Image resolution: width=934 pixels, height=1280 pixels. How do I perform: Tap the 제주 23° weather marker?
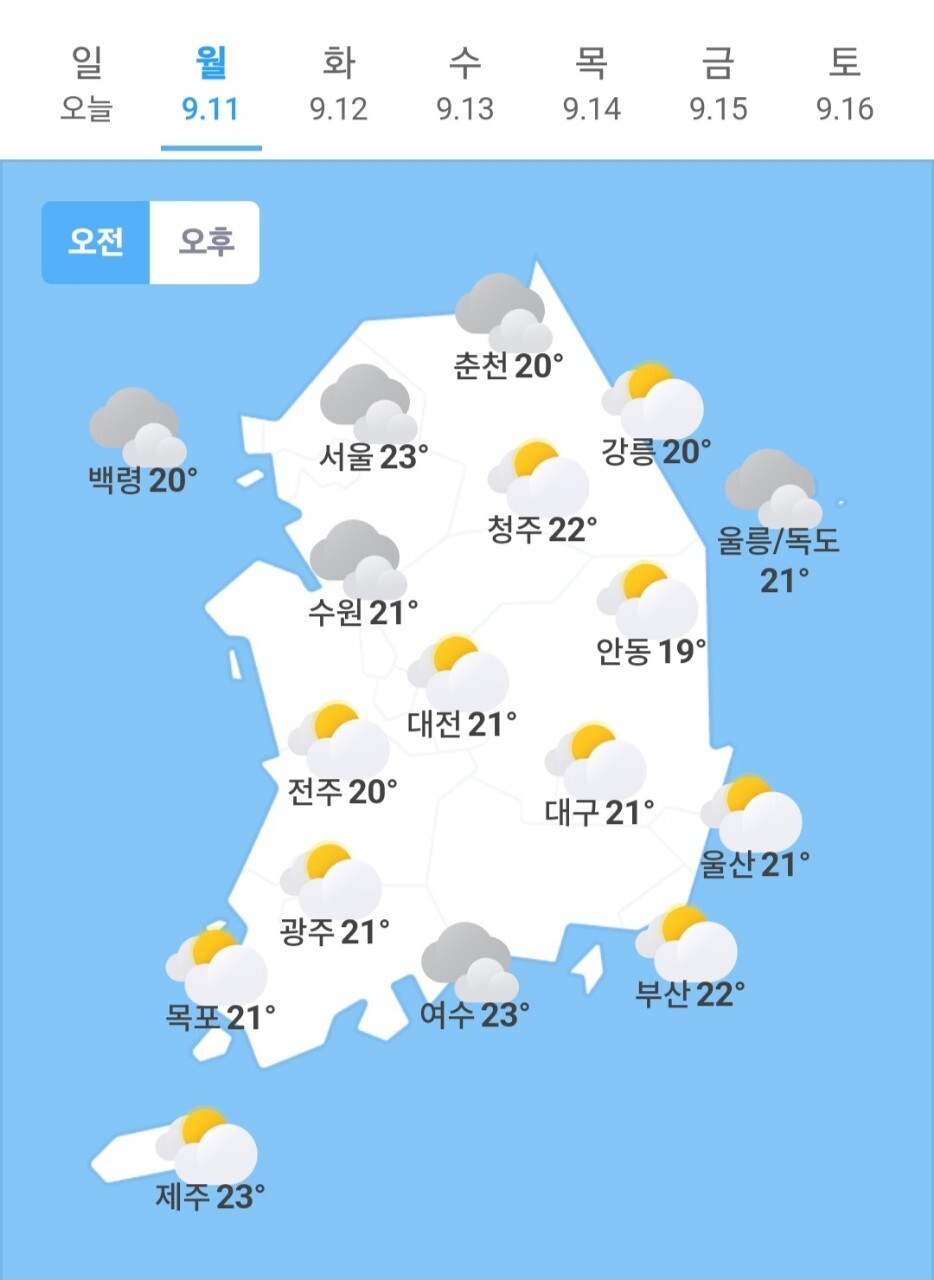click(210, 1160)
